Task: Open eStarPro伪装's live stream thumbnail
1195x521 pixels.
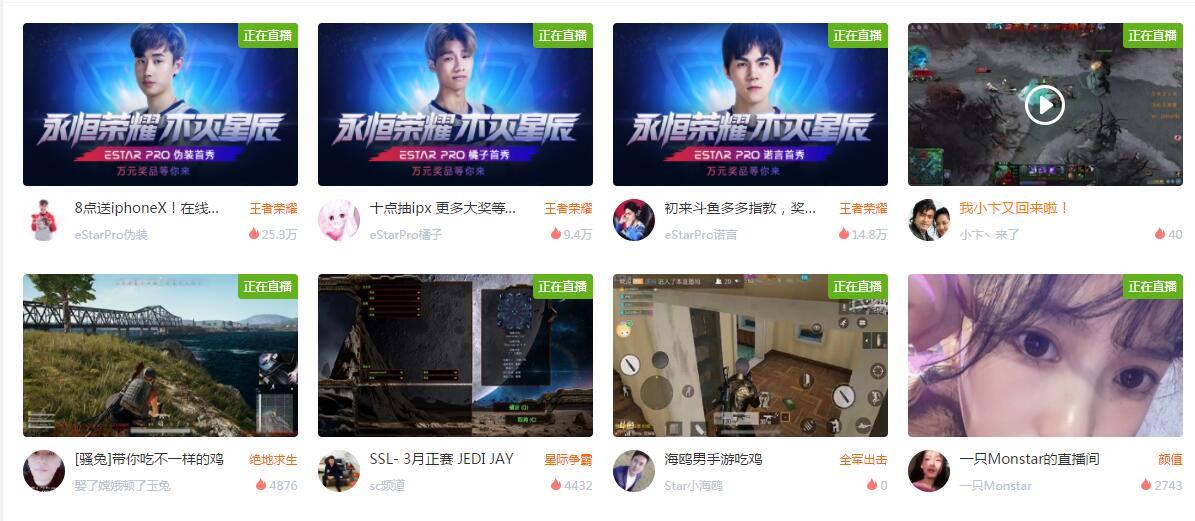Action: click(x=160, y=104)
